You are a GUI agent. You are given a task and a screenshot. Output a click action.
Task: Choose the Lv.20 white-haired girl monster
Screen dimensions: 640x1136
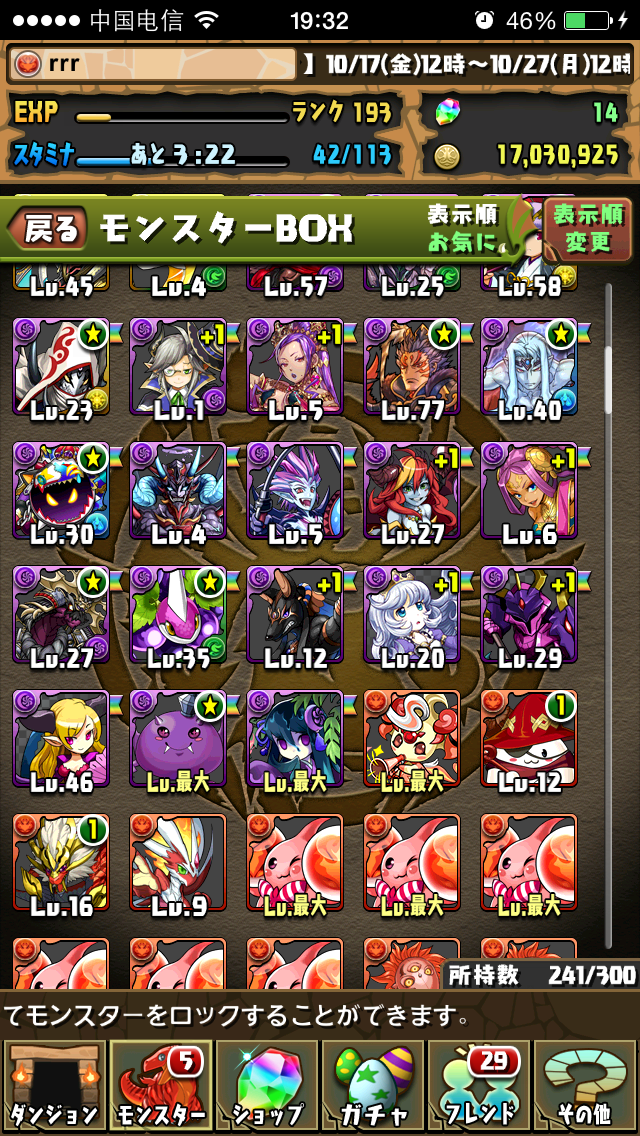tap(412, 614)
